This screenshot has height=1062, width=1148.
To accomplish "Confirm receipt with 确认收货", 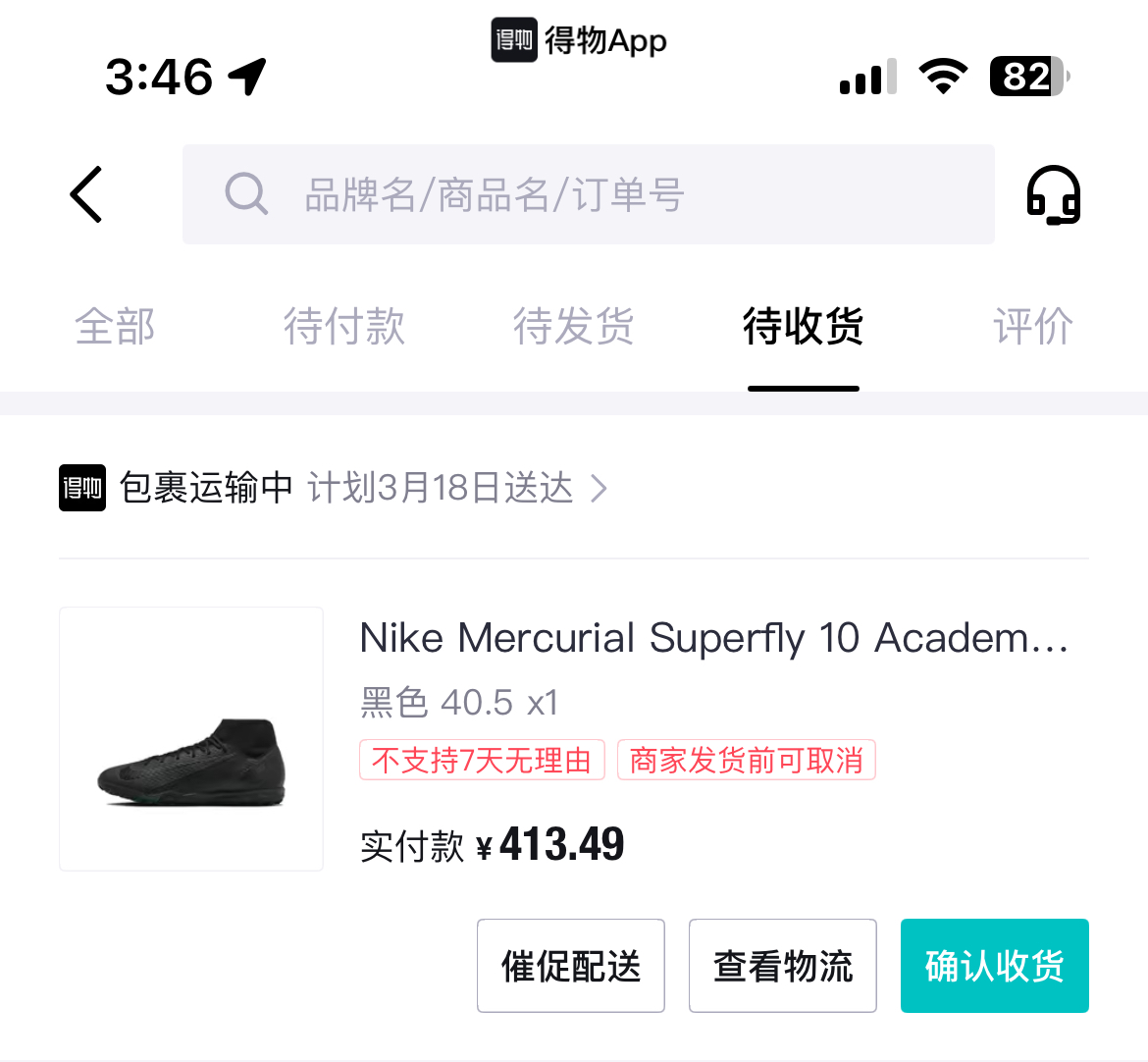I will pos(994,966).
